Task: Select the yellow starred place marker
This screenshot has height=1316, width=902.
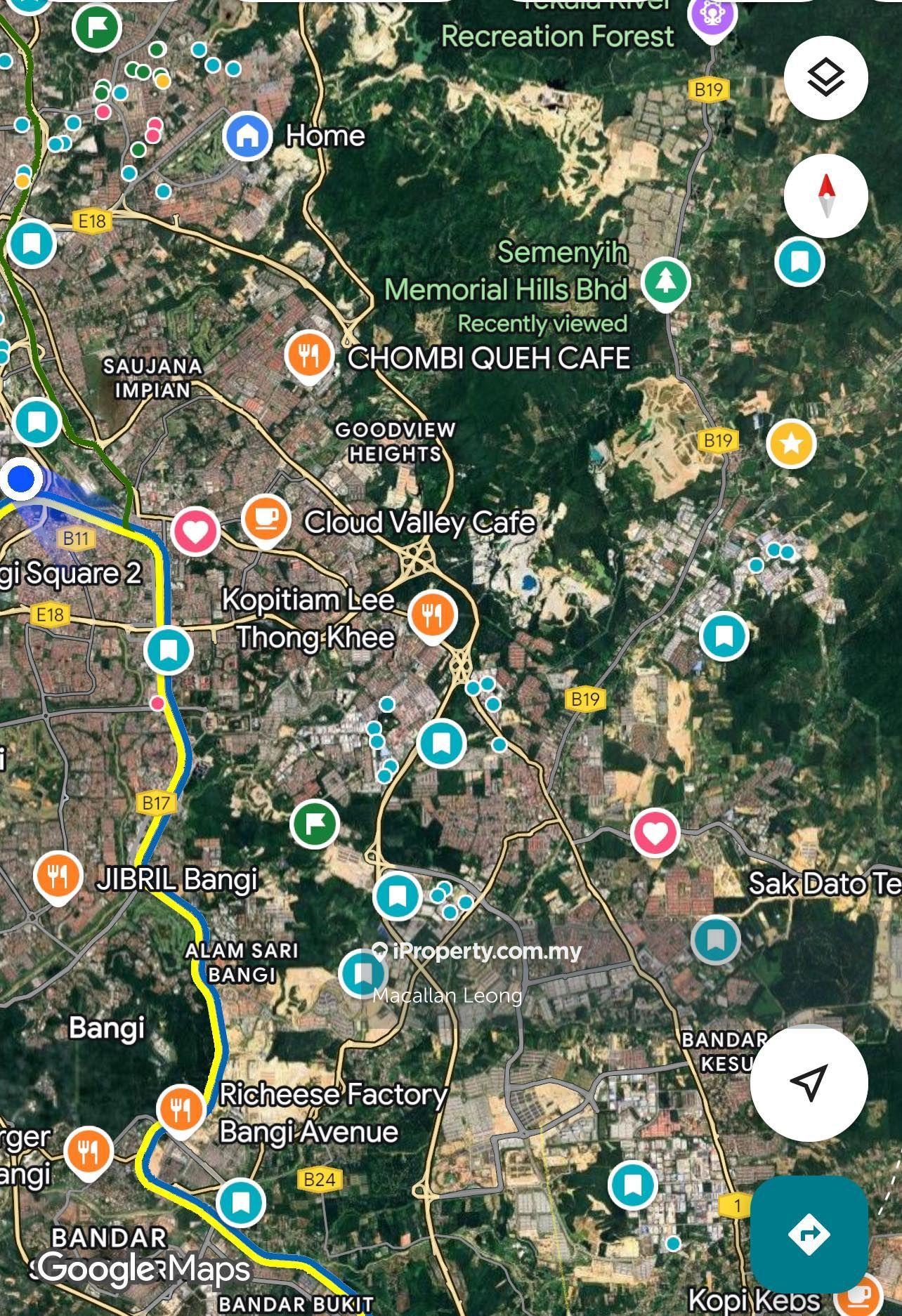Action: click(791, 443)
